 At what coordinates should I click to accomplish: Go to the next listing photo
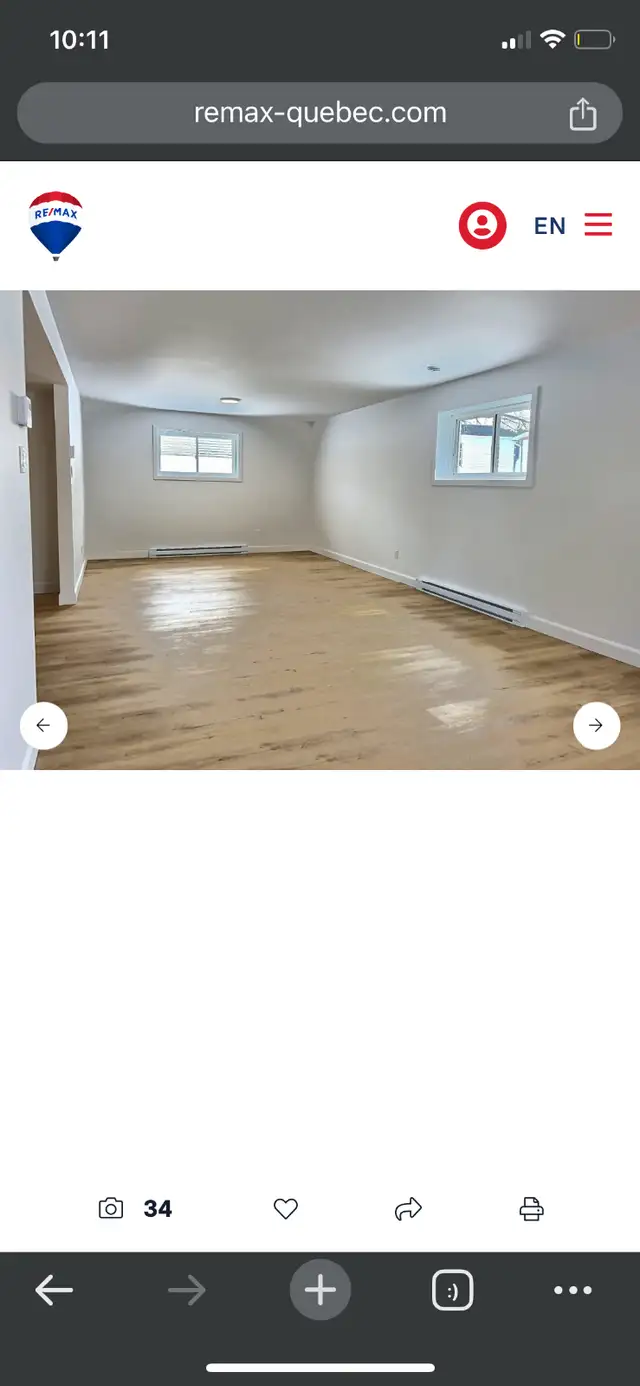pos(596,725)
